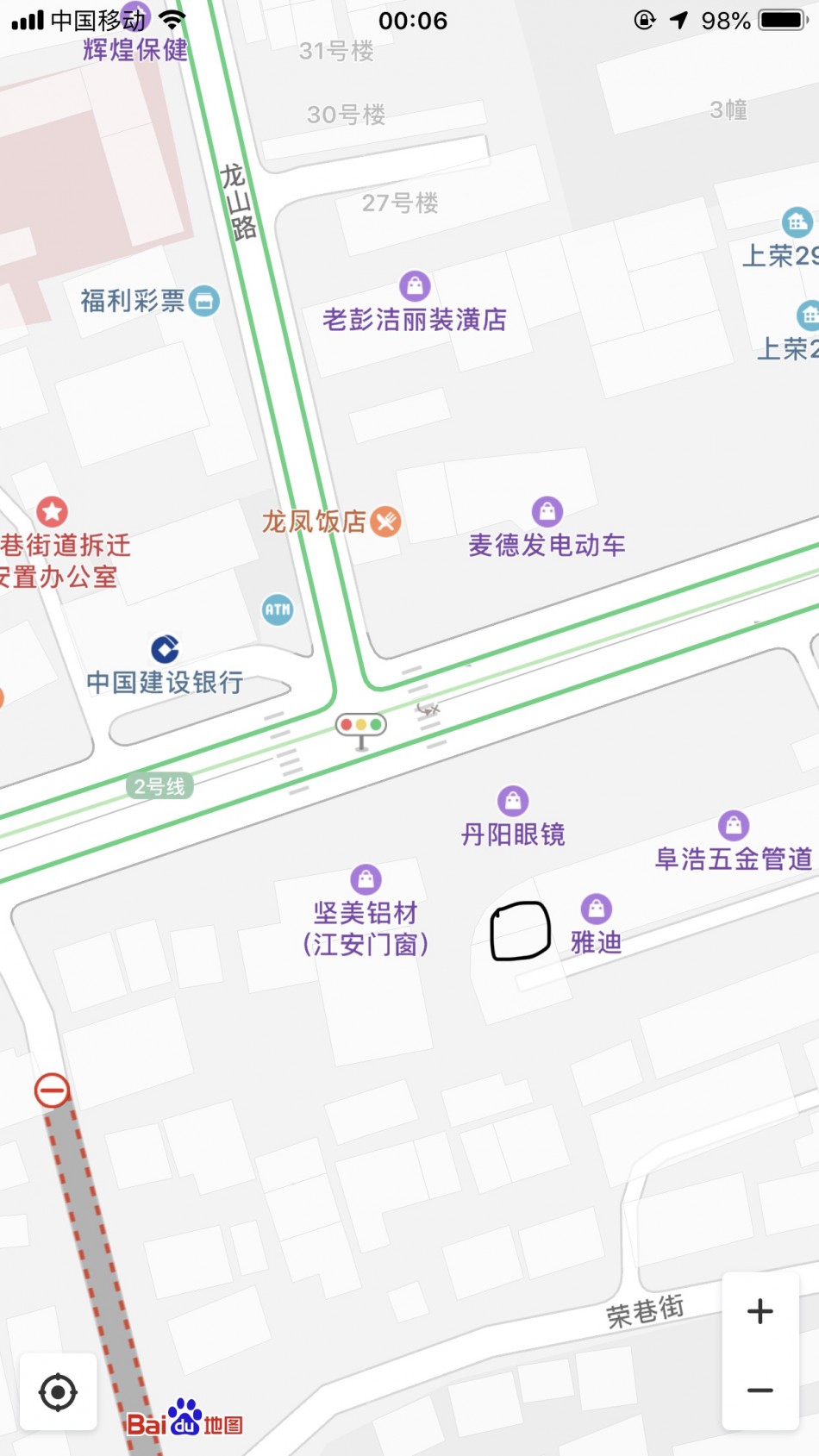The width and height of the screenshot is (819, 1456).
Task: Open the 龙凤饭店 restaurant marker
Action: coord(385,521)
